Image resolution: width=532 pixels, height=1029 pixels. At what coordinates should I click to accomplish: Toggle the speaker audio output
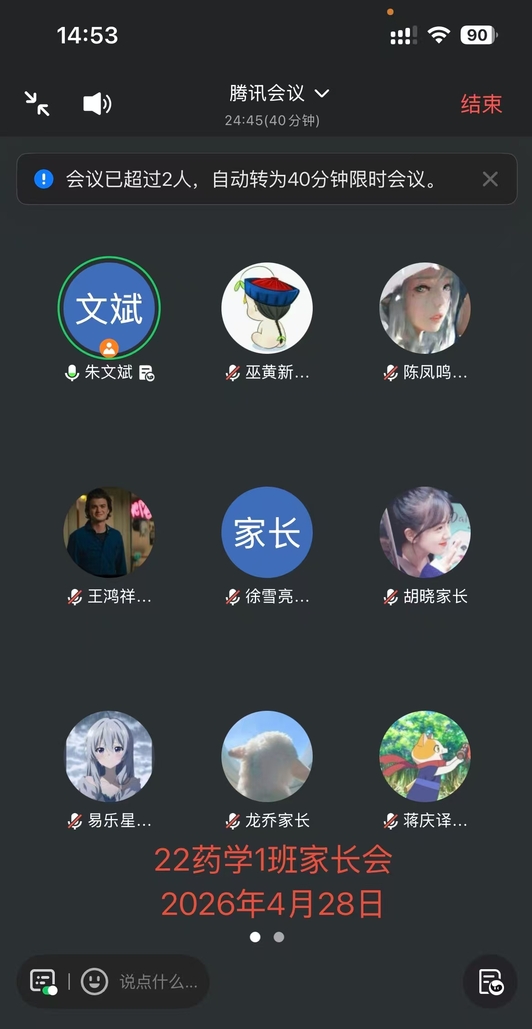(x=97, y=104)
